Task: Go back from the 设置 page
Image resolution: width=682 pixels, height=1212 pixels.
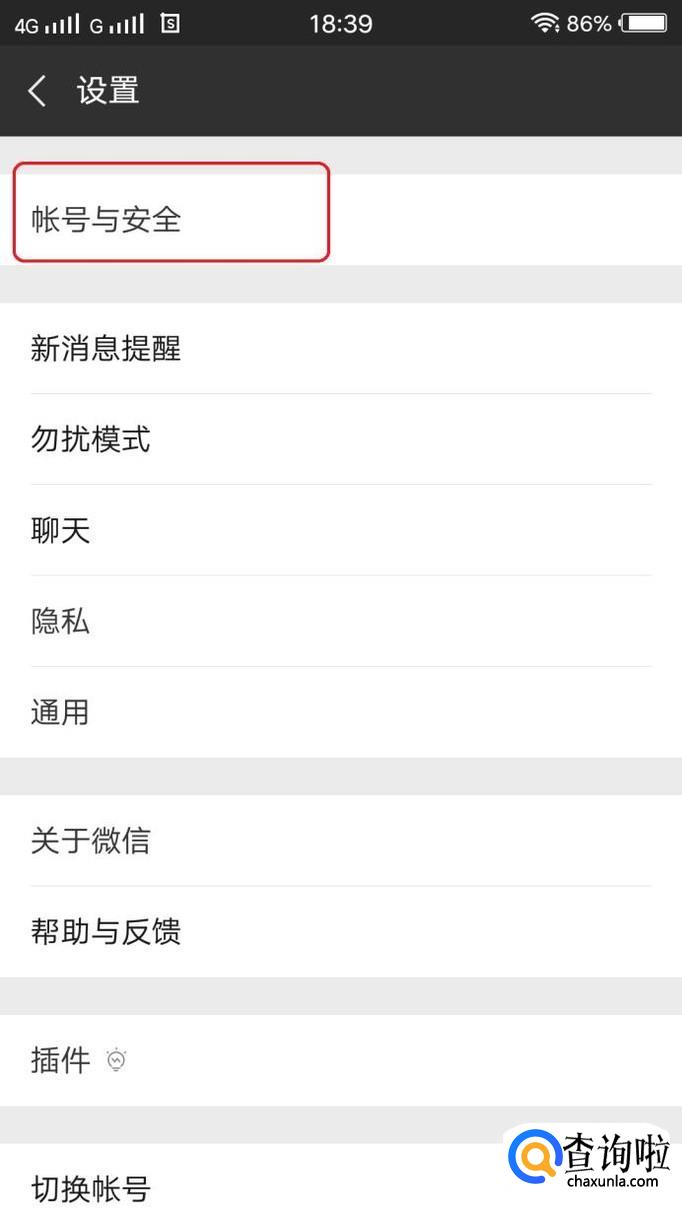Action: [x=37, y=91]
